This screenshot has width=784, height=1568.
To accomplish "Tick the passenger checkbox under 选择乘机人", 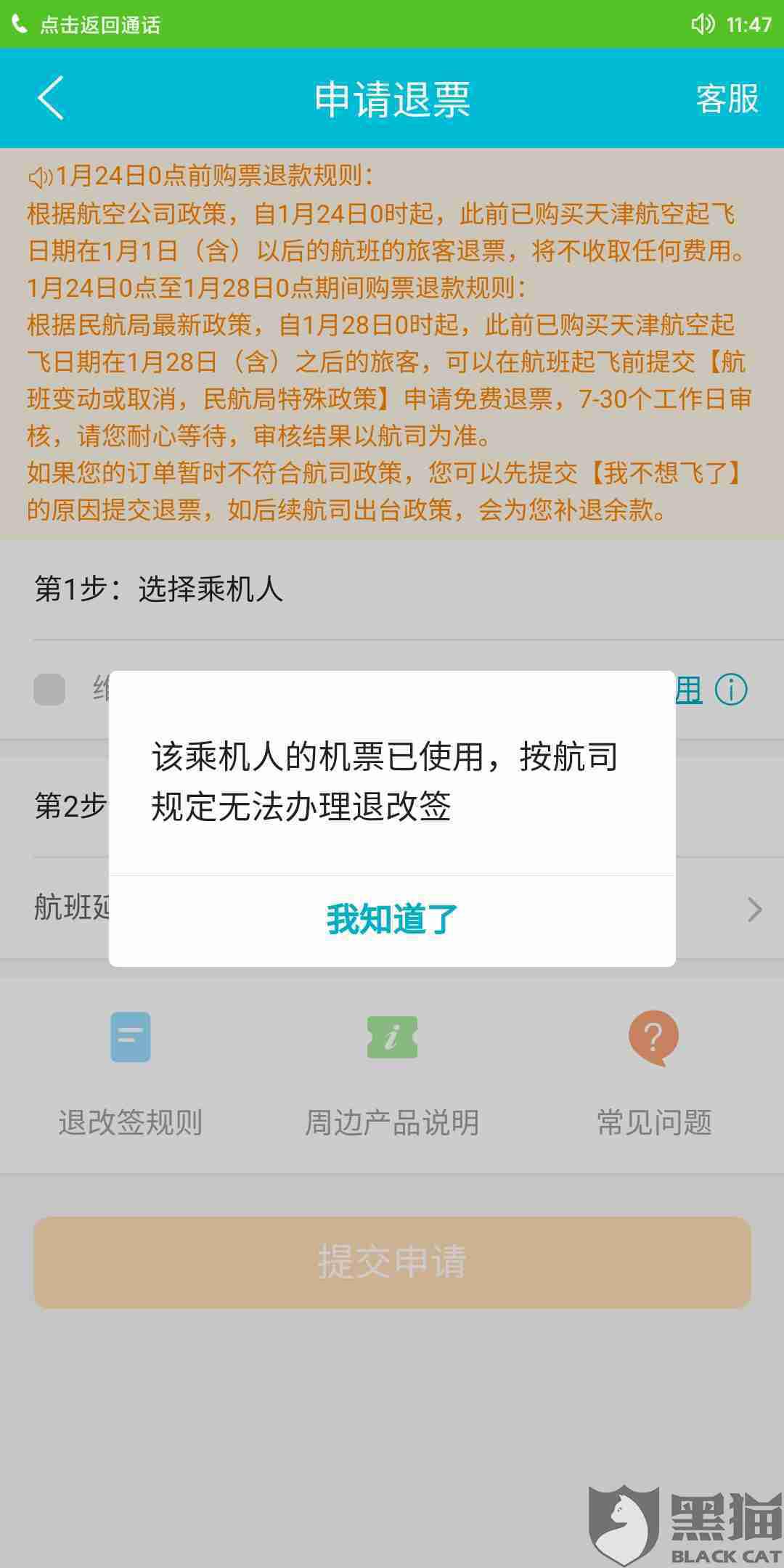I will [49, 690].
